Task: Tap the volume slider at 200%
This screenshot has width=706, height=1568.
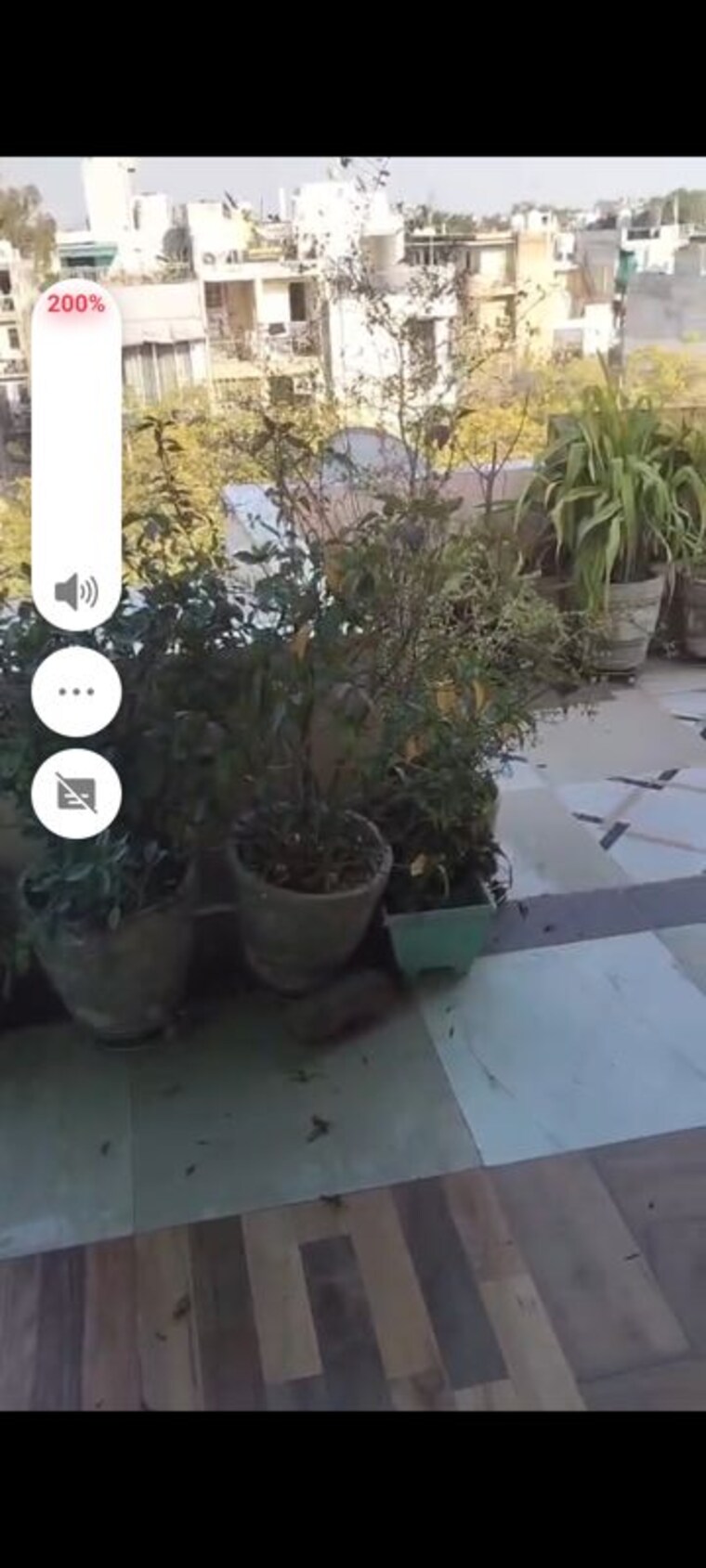Action: (76, 303)
